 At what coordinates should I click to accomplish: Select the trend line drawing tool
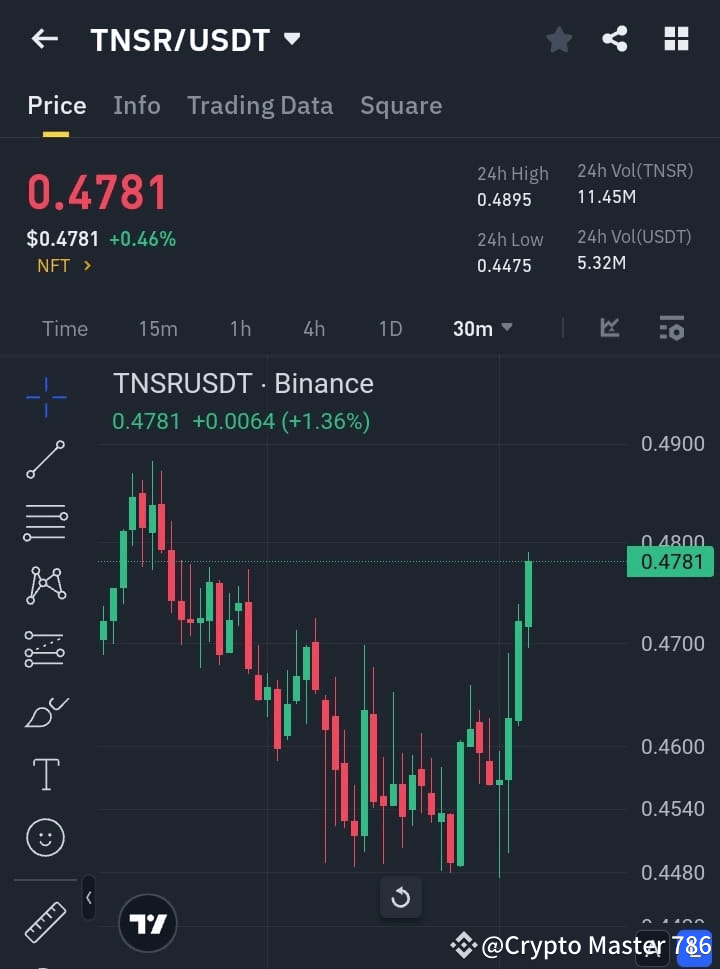click(x=45, y=460)
